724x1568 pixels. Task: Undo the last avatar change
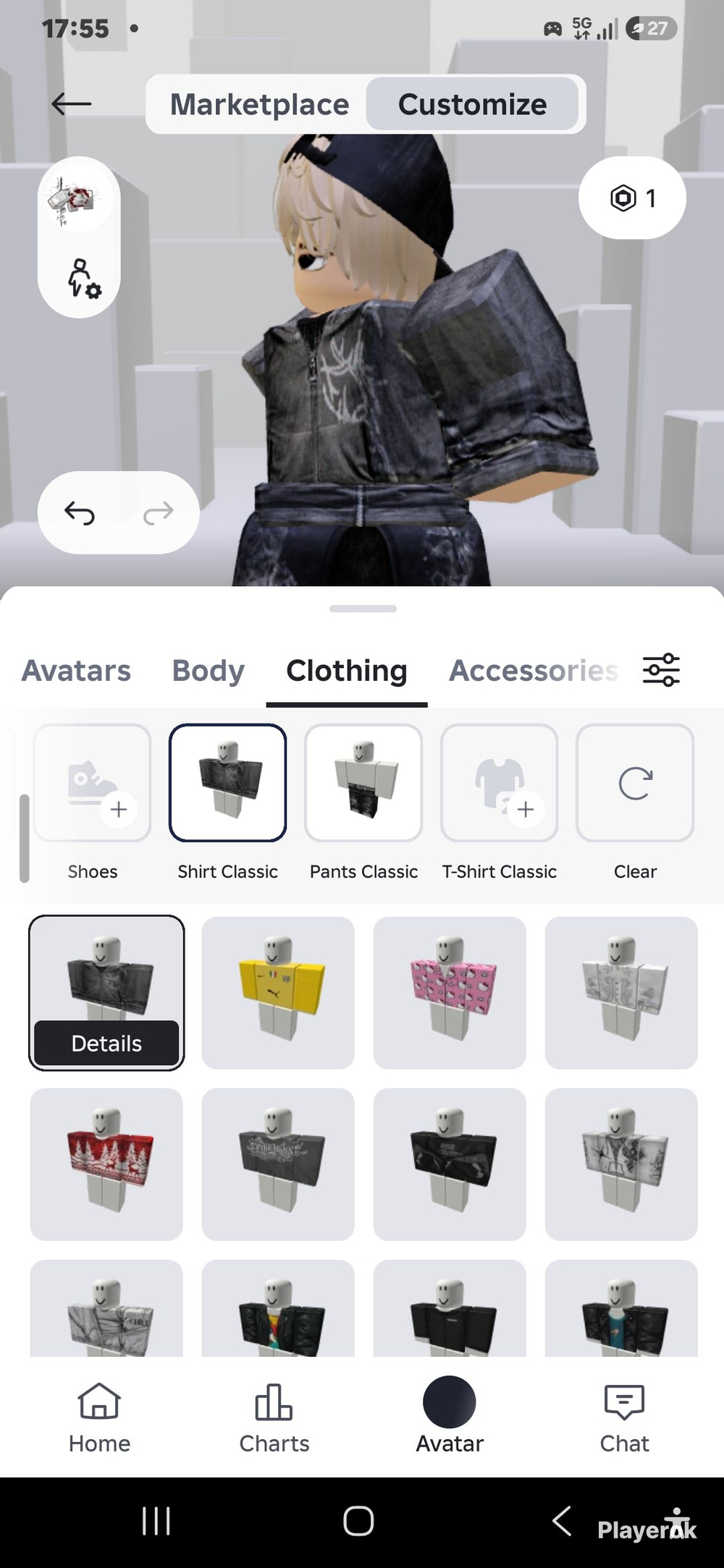(80, 513)
